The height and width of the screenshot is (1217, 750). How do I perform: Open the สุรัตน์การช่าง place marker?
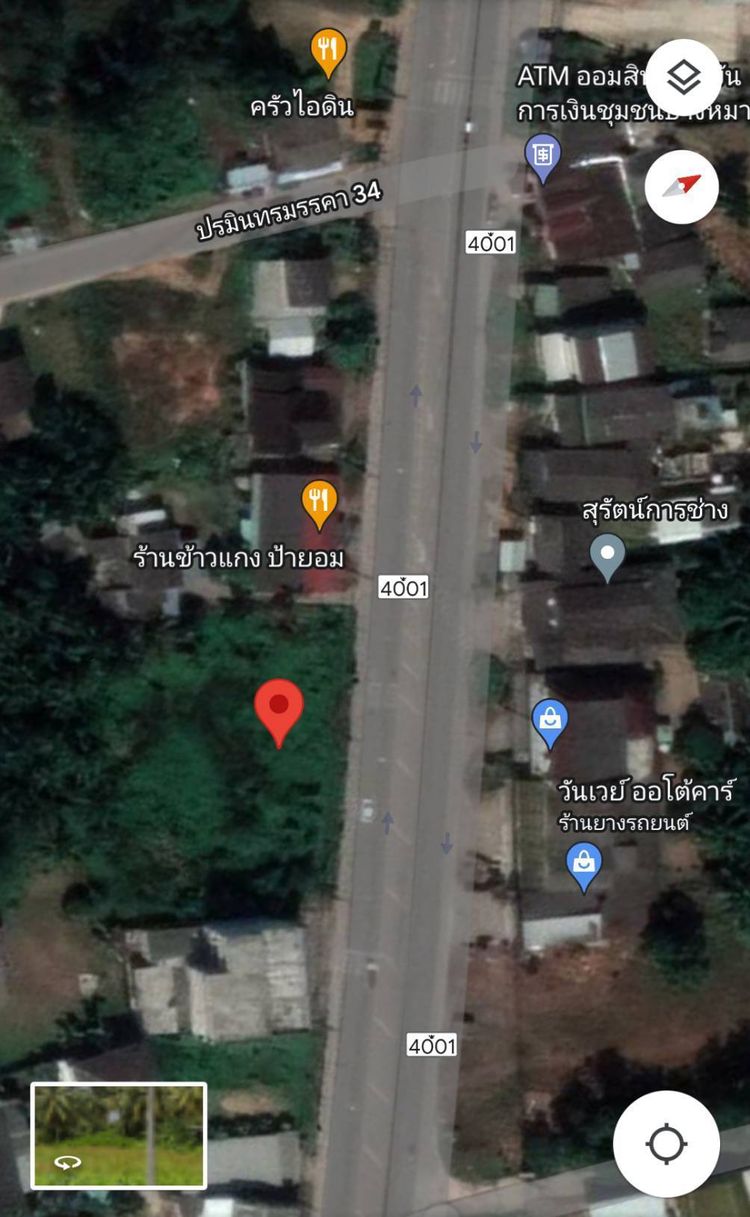607,555
